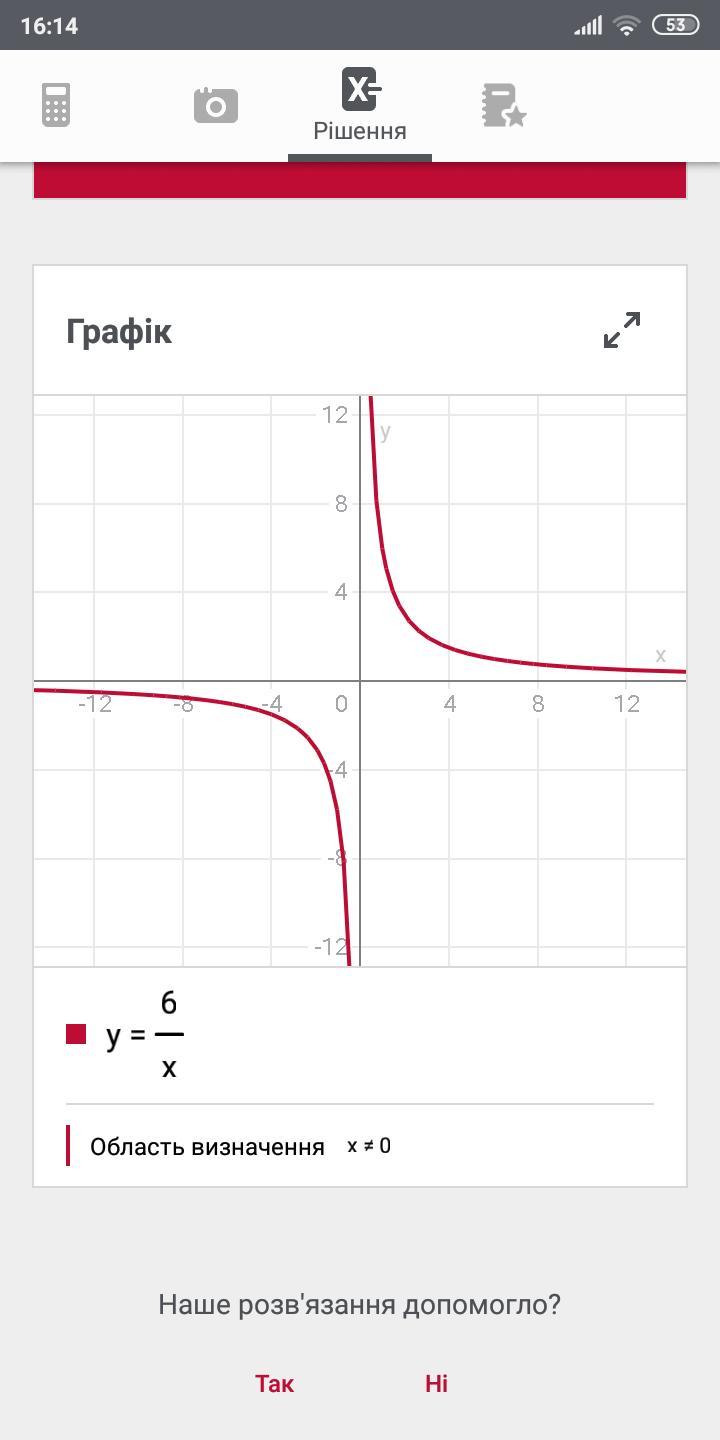Select the Рішення tab
The image size is (720, 1440).
pos(360,105)
